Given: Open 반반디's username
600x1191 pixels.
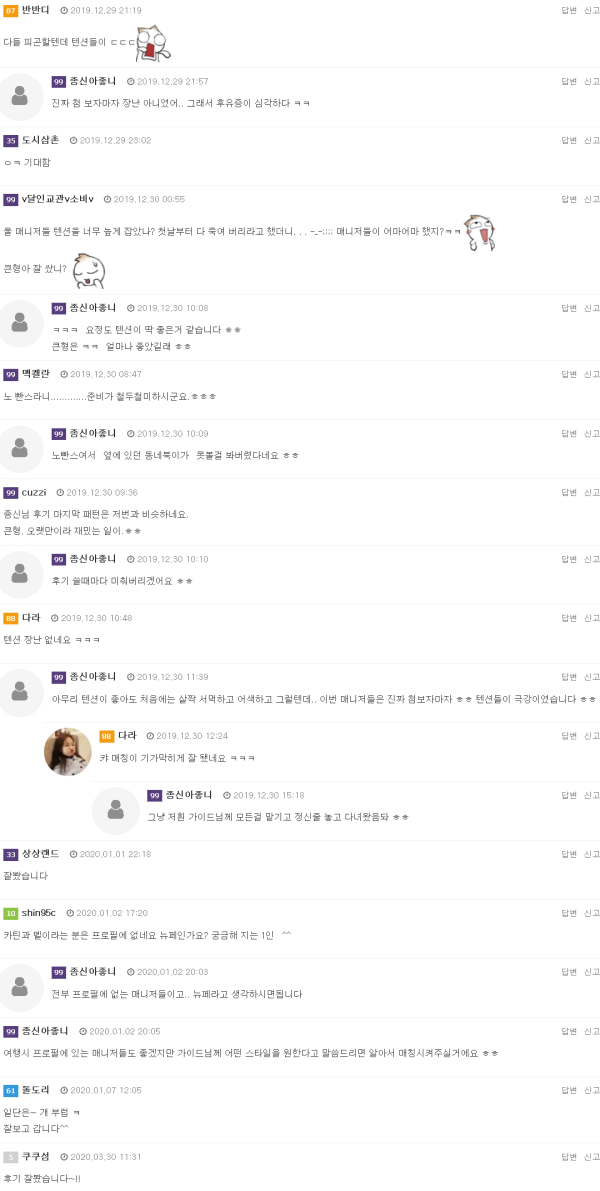Looking at the screenshot, I should pos(36,9).
